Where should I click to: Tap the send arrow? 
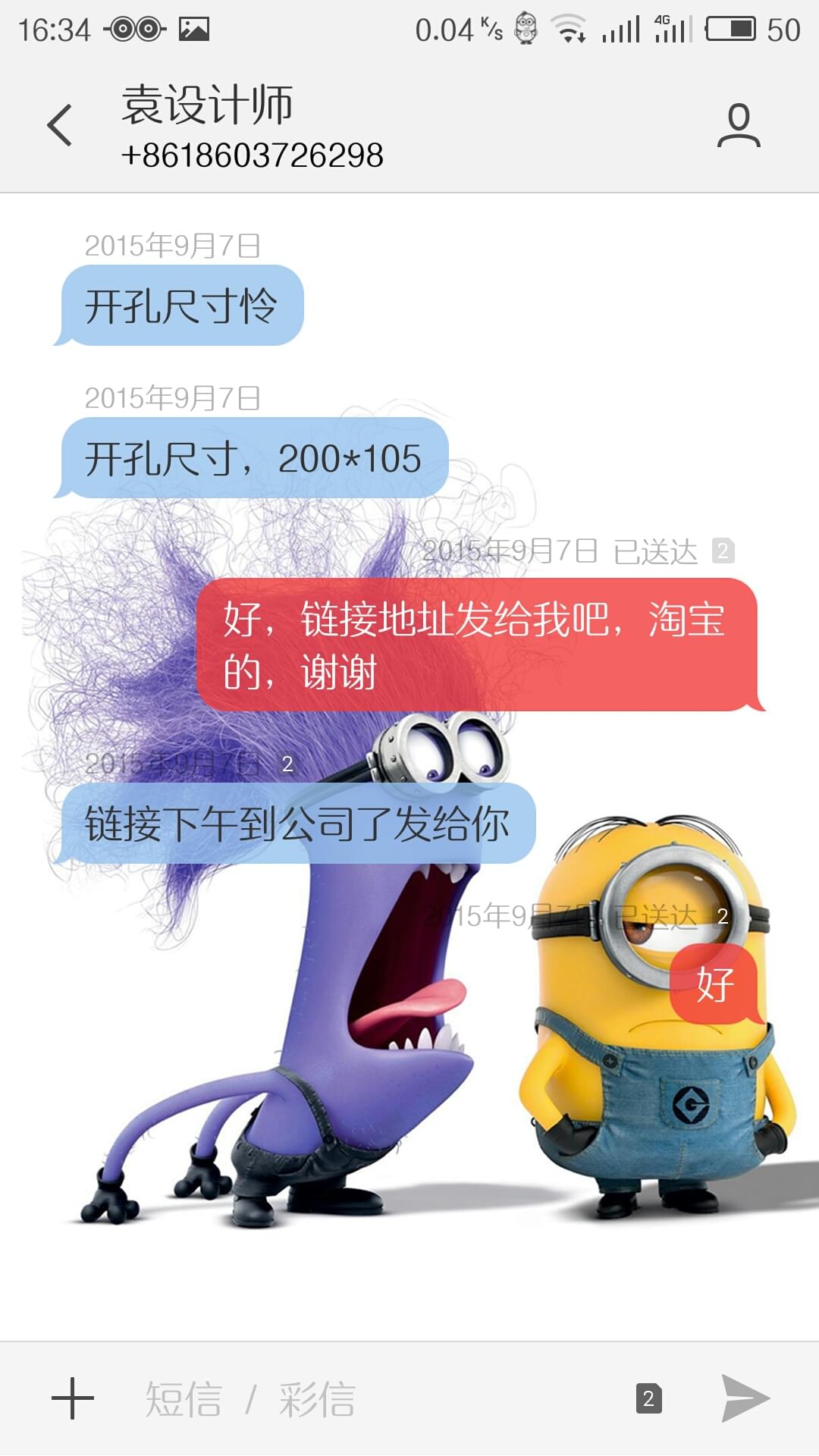pos(745,1398)
